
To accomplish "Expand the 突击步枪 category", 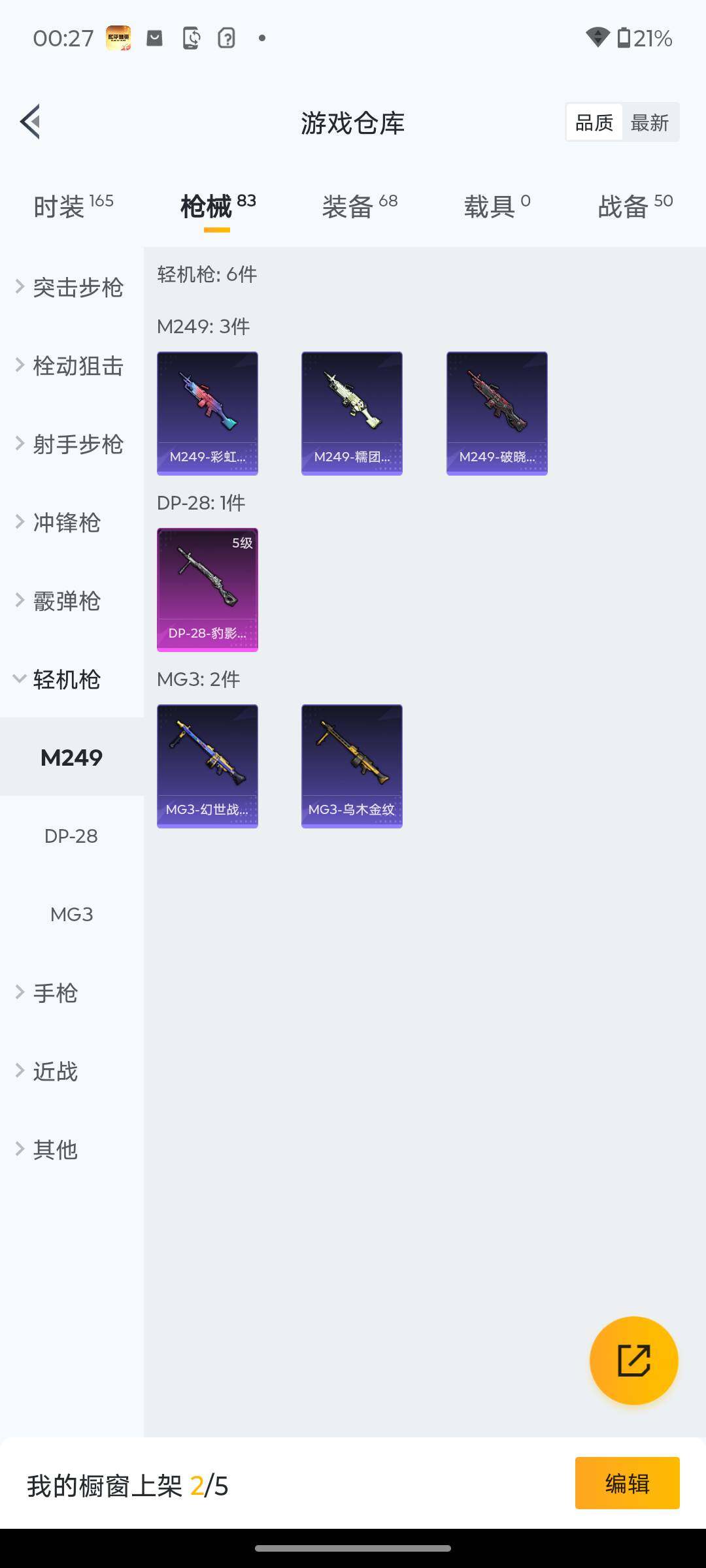I will click(x=72, y=287).
